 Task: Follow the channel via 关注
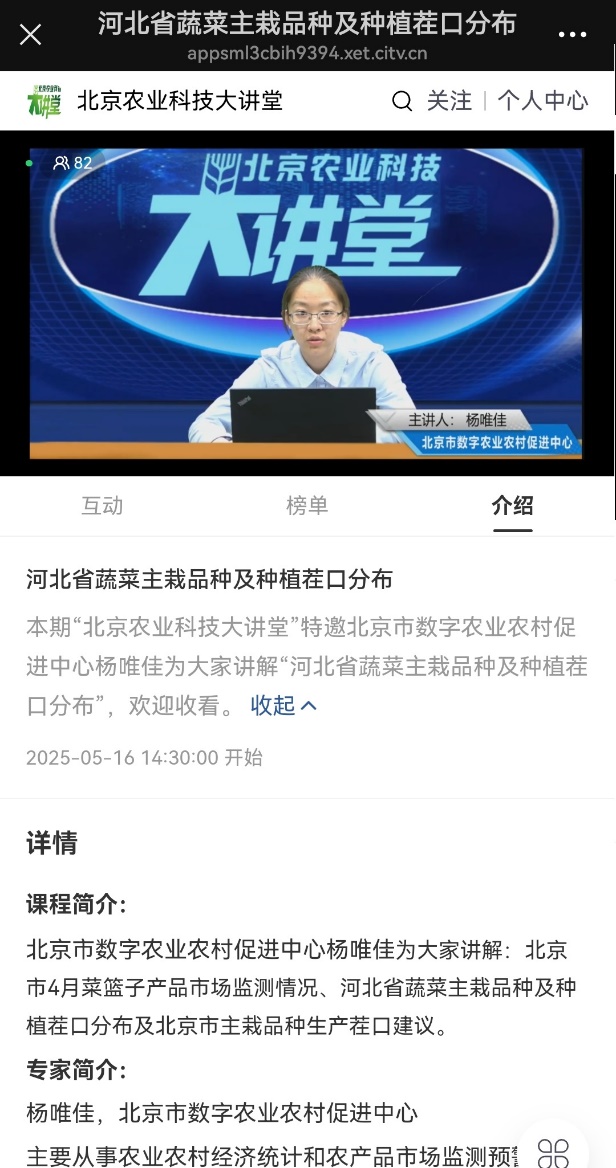(x=449, y=101)
